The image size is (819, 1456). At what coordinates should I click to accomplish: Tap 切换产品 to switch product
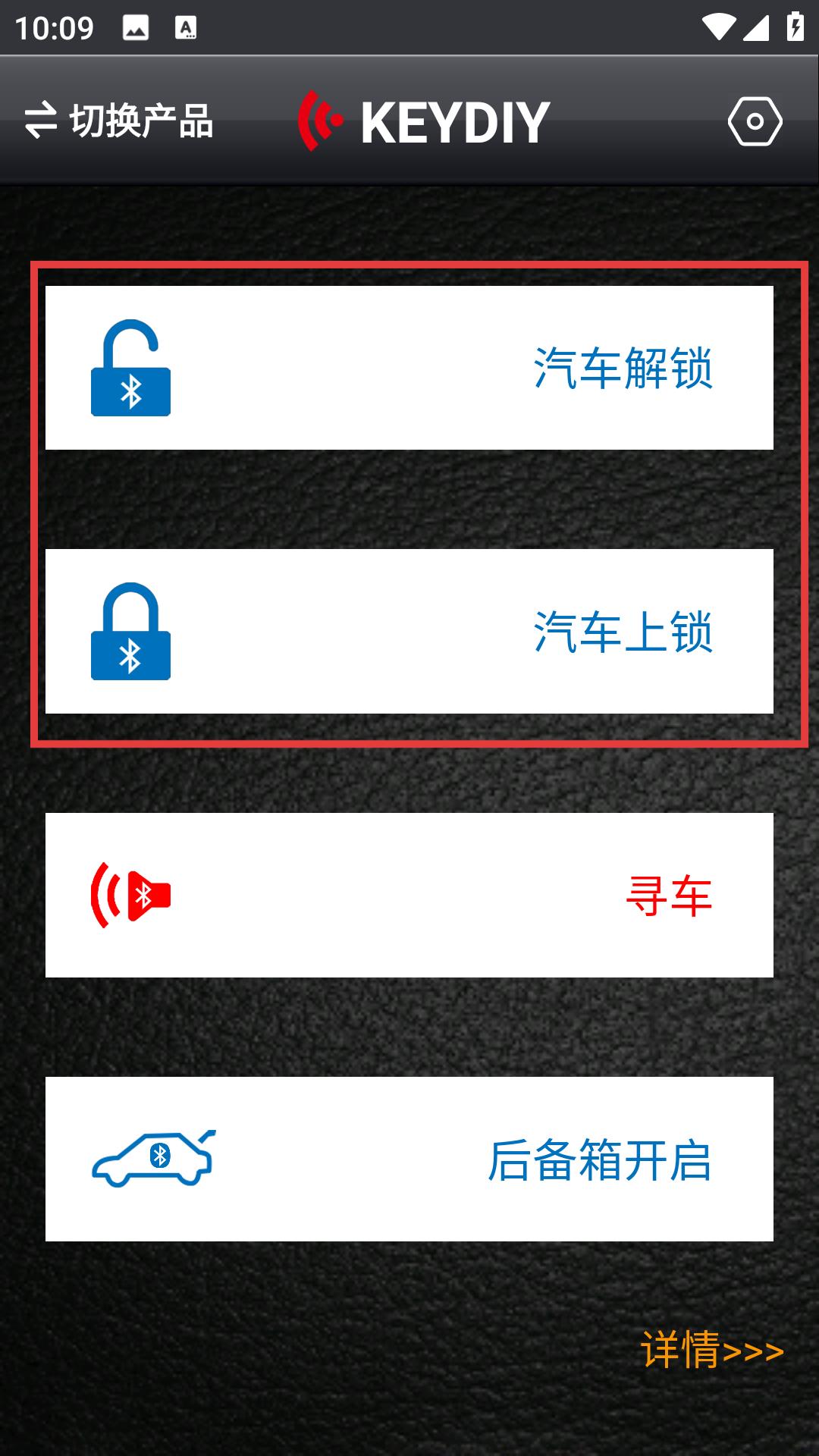[x=119, y=121]
